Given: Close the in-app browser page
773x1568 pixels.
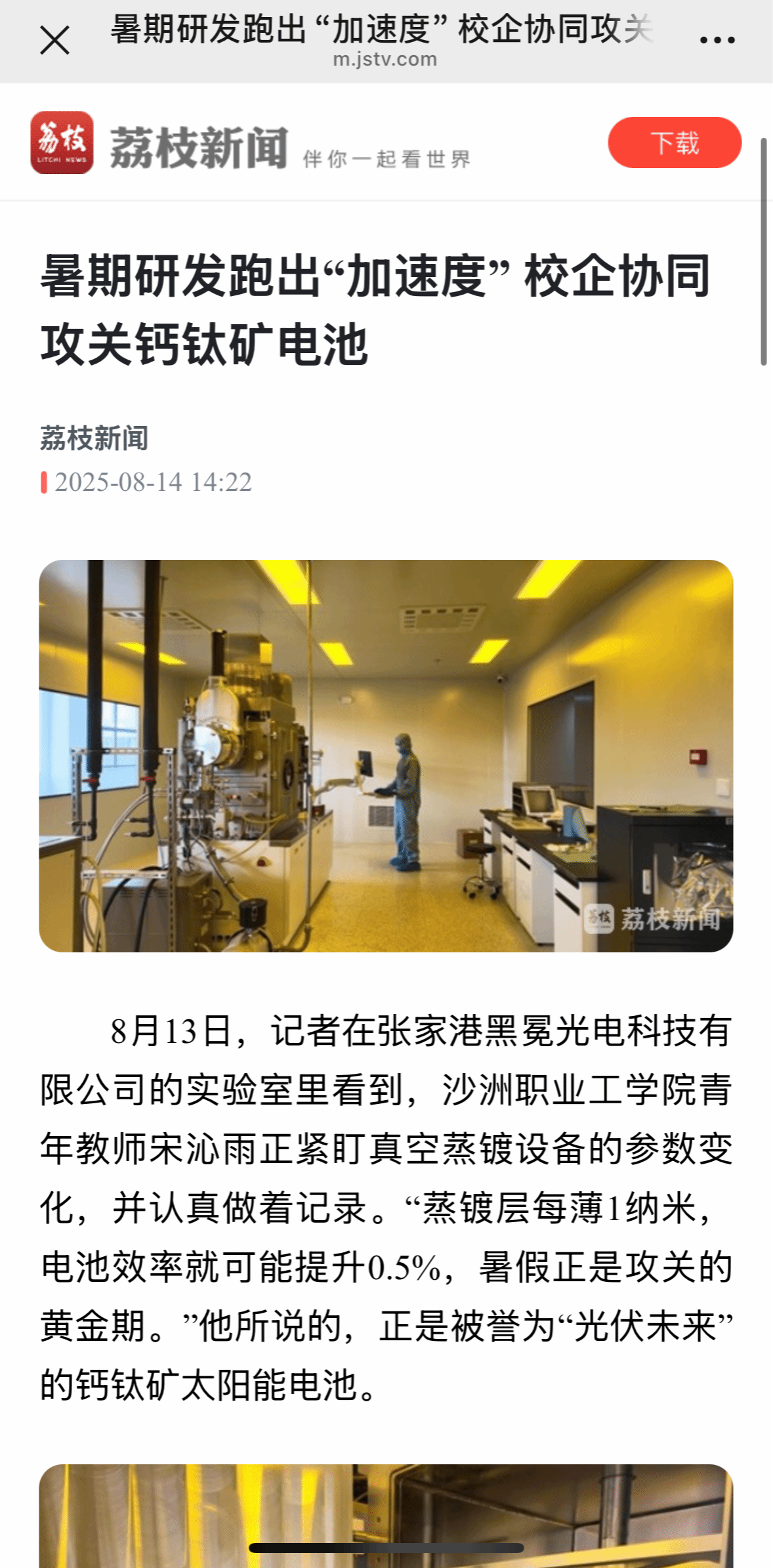Looking at the screenshot, I should (x=54, y=41).
